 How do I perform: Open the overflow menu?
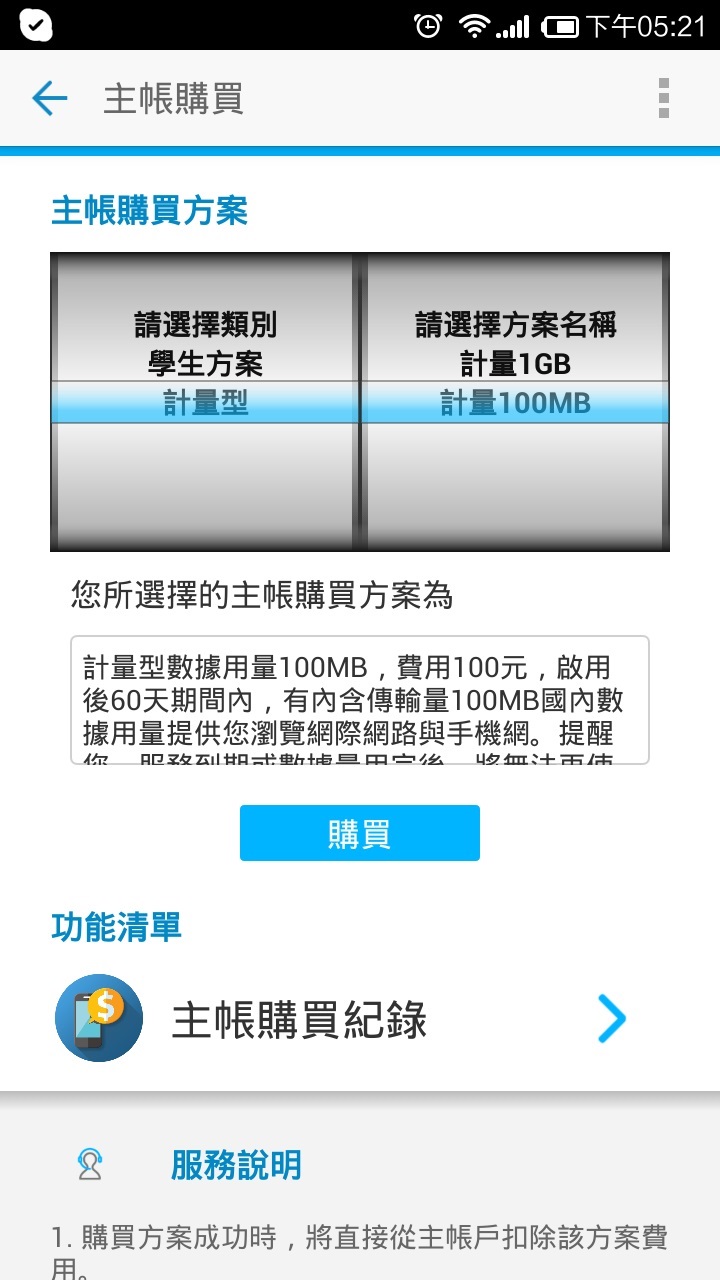(663, 98)
